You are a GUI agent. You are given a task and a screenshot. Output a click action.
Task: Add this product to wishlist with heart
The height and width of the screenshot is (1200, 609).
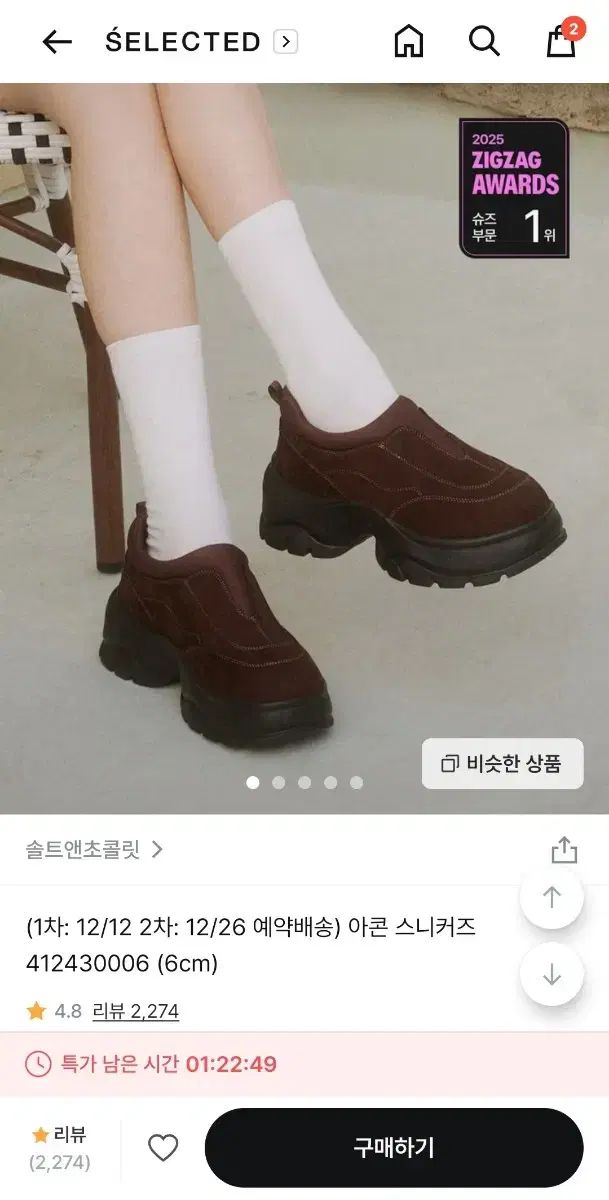(x=163, y=1148)
